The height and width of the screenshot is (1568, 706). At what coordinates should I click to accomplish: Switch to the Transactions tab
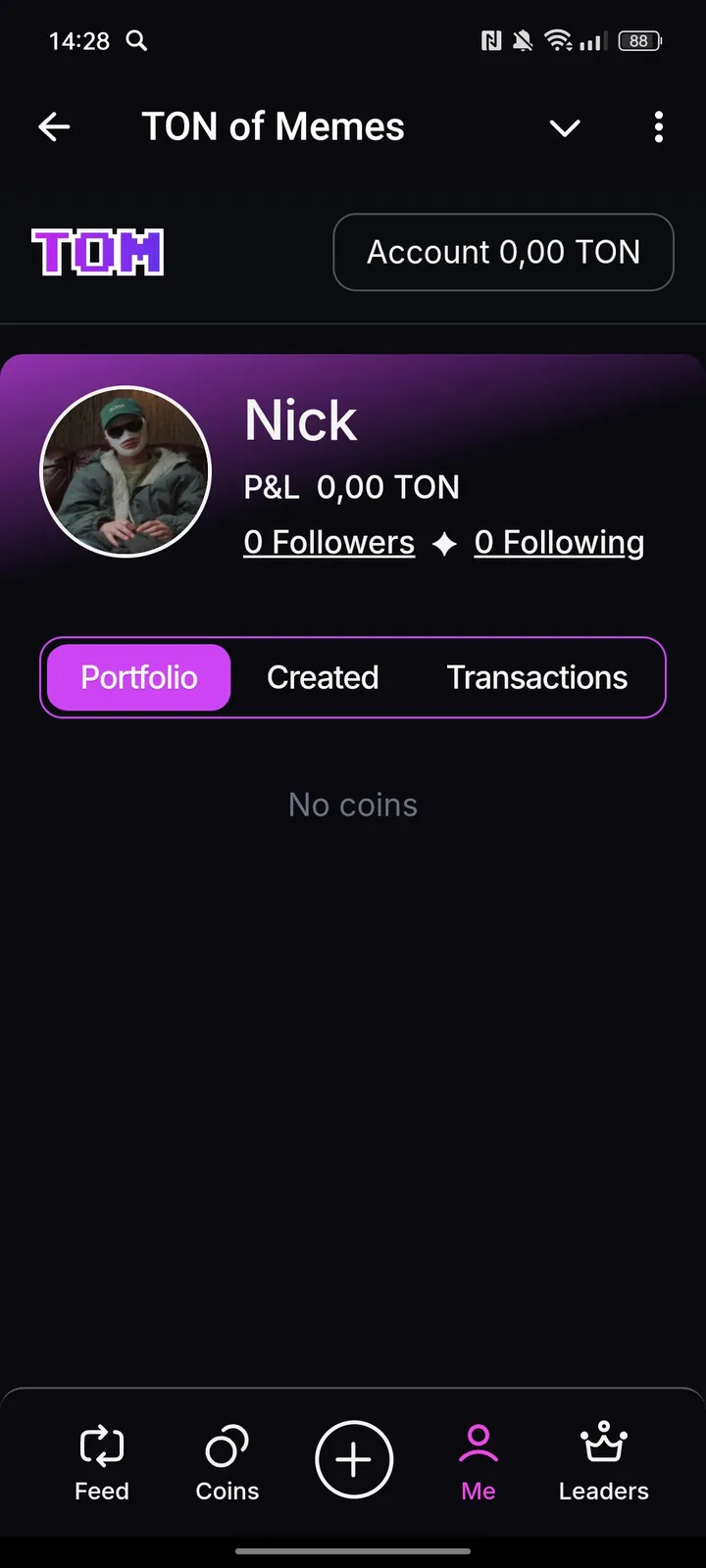coord(536,677)
